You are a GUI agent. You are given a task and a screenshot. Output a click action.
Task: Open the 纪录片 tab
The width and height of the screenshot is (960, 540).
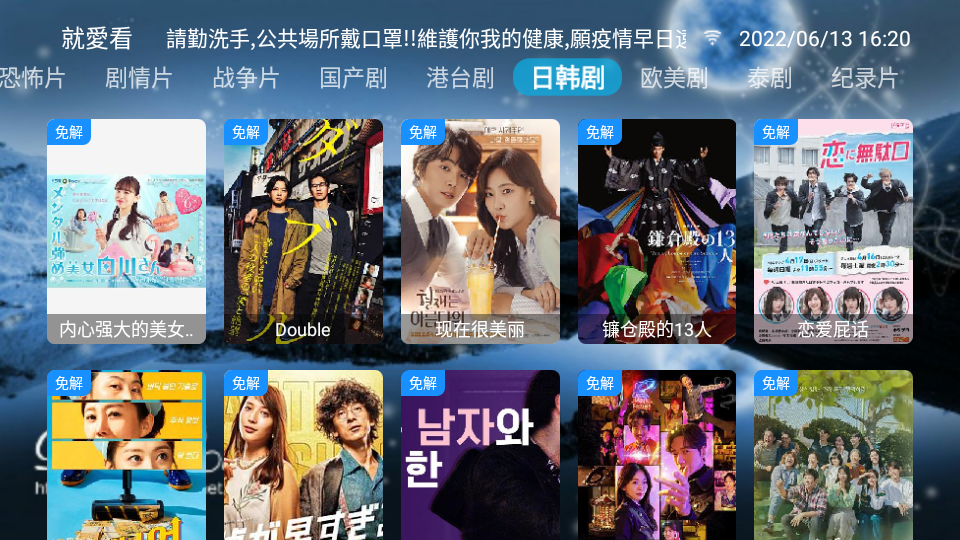click(865, 78)
